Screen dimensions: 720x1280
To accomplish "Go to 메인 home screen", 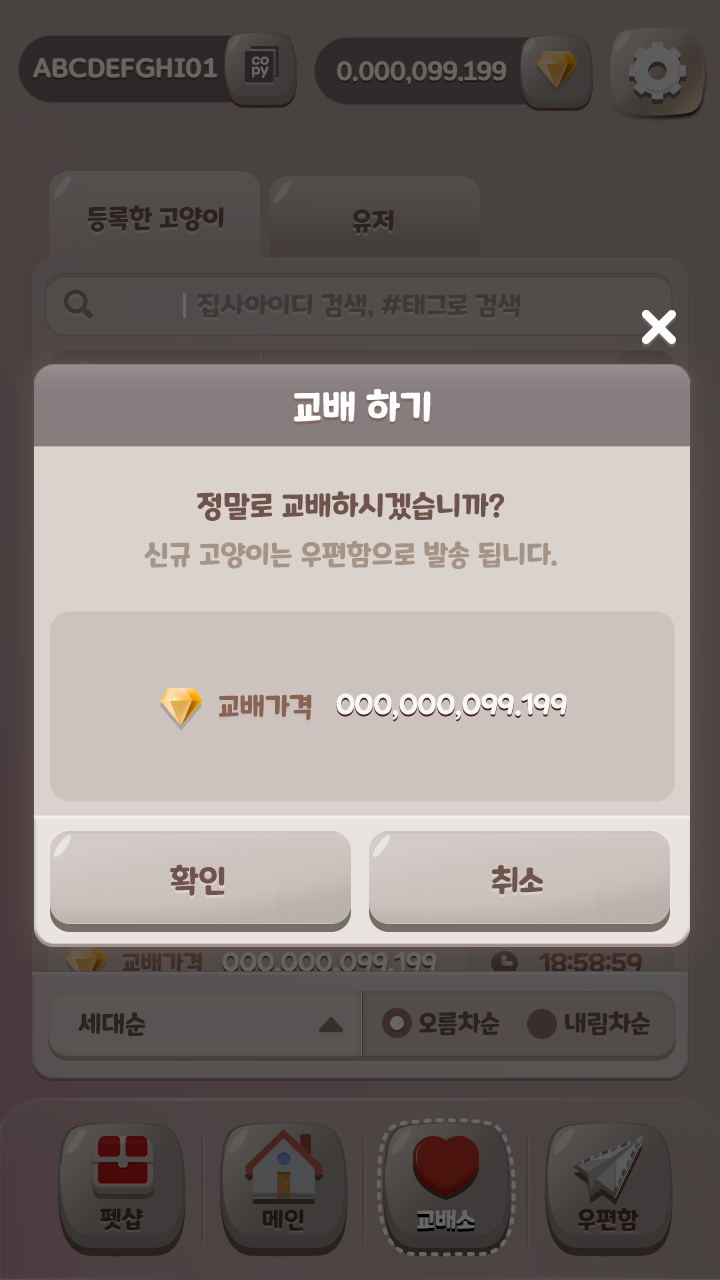I will pyautogui.click(x=283, y=1185).
